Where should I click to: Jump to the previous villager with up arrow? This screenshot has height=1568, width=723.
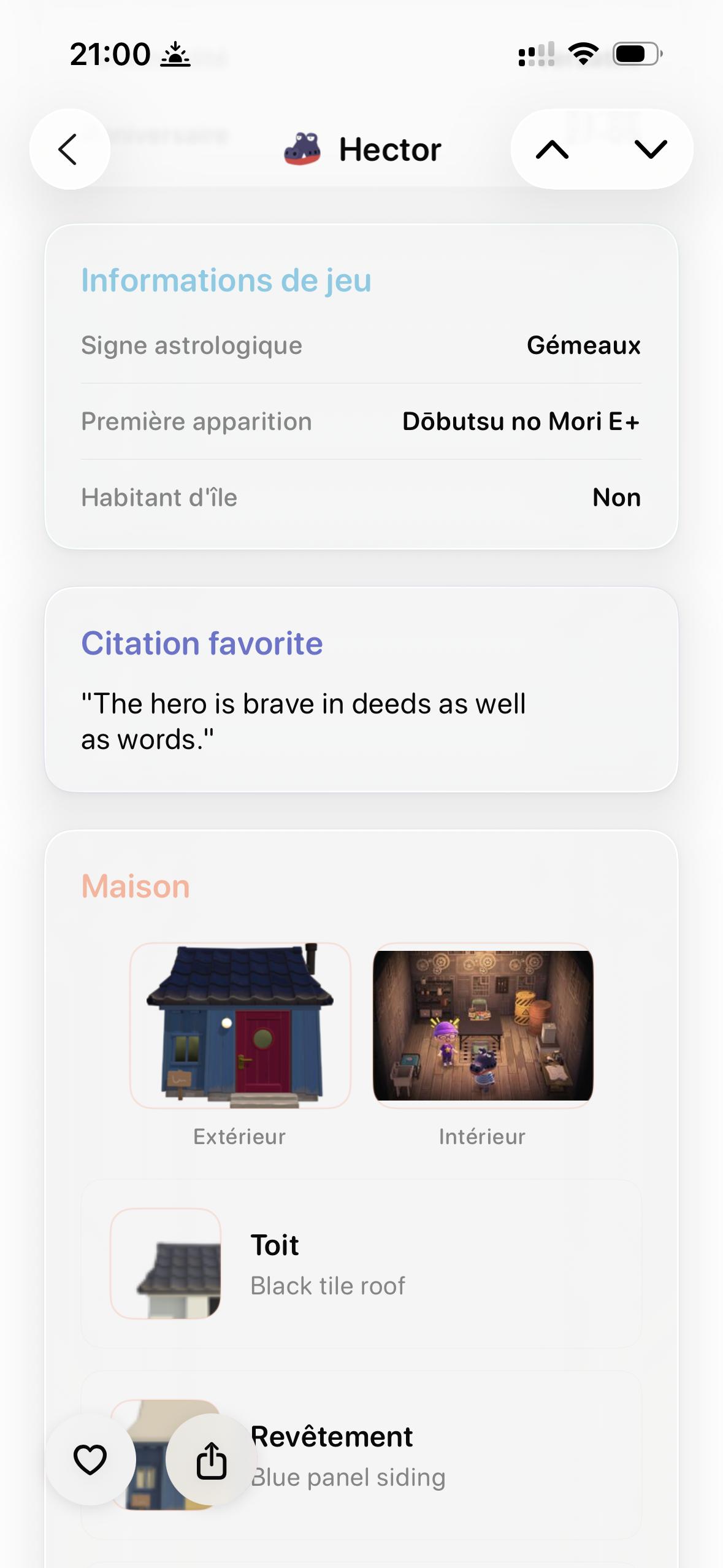553,149
